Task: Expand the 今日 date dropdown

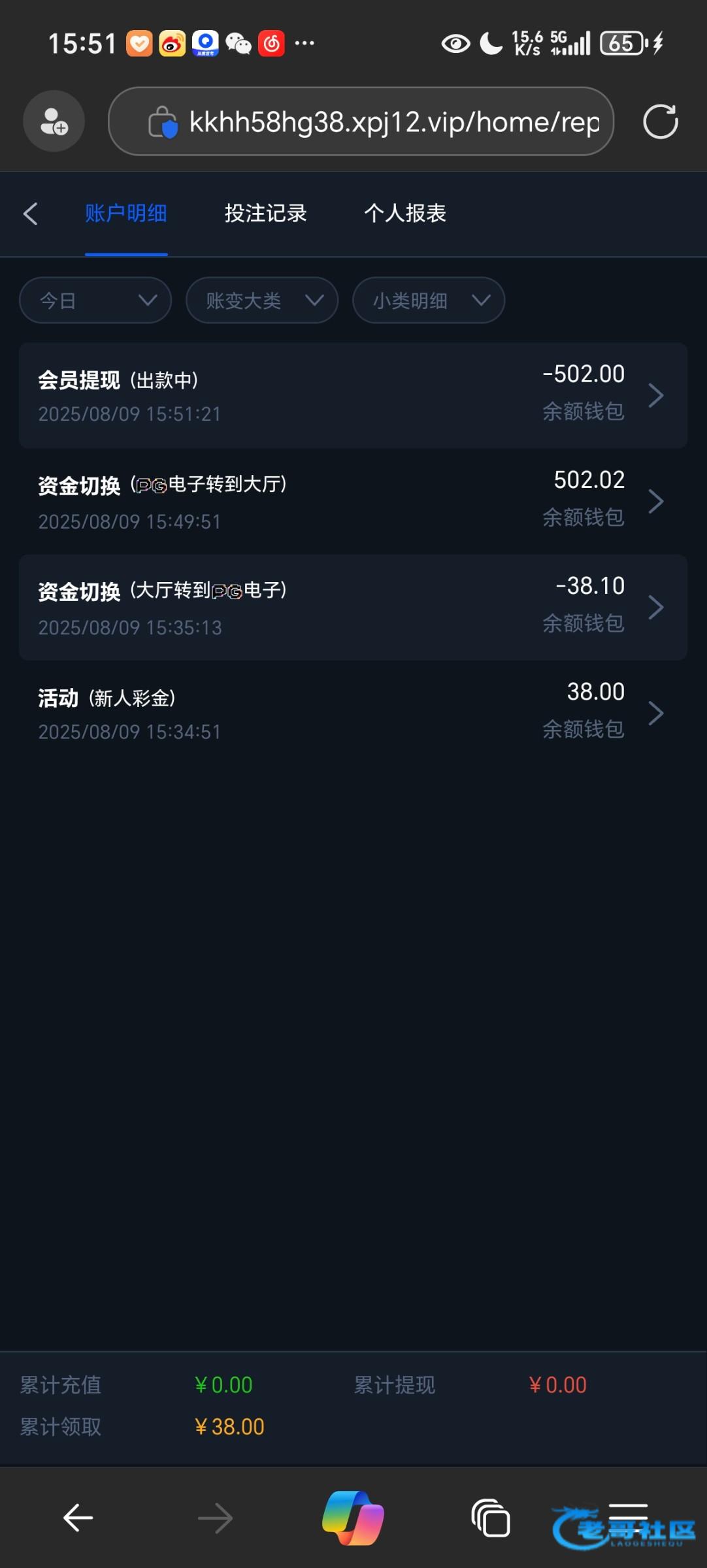Action: click(95, 301)
